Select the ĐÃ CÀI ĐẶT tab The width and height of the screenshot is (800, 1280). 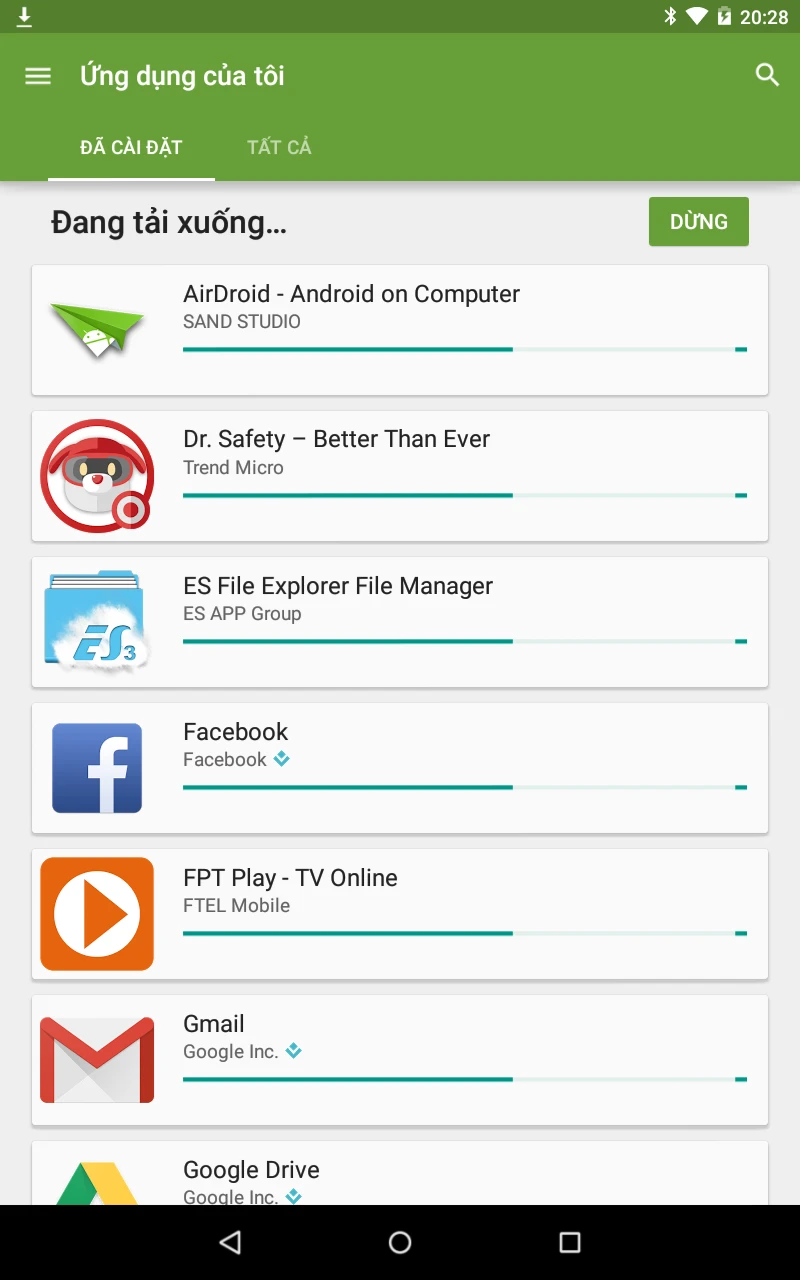[x=131, y=147]
